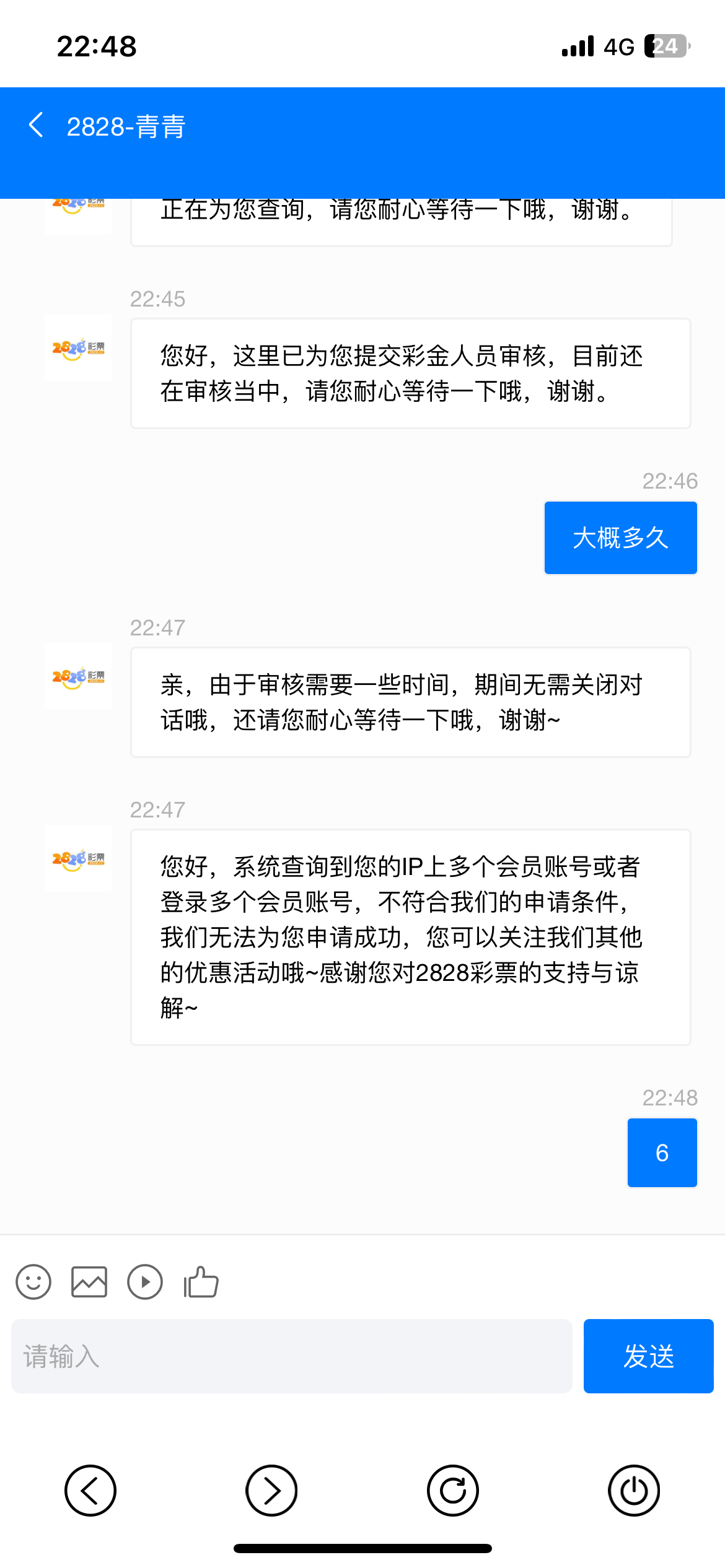Tap the 发送 send button
The width and height of the screenshot is (725, 1568).
tap(648, 1356)
